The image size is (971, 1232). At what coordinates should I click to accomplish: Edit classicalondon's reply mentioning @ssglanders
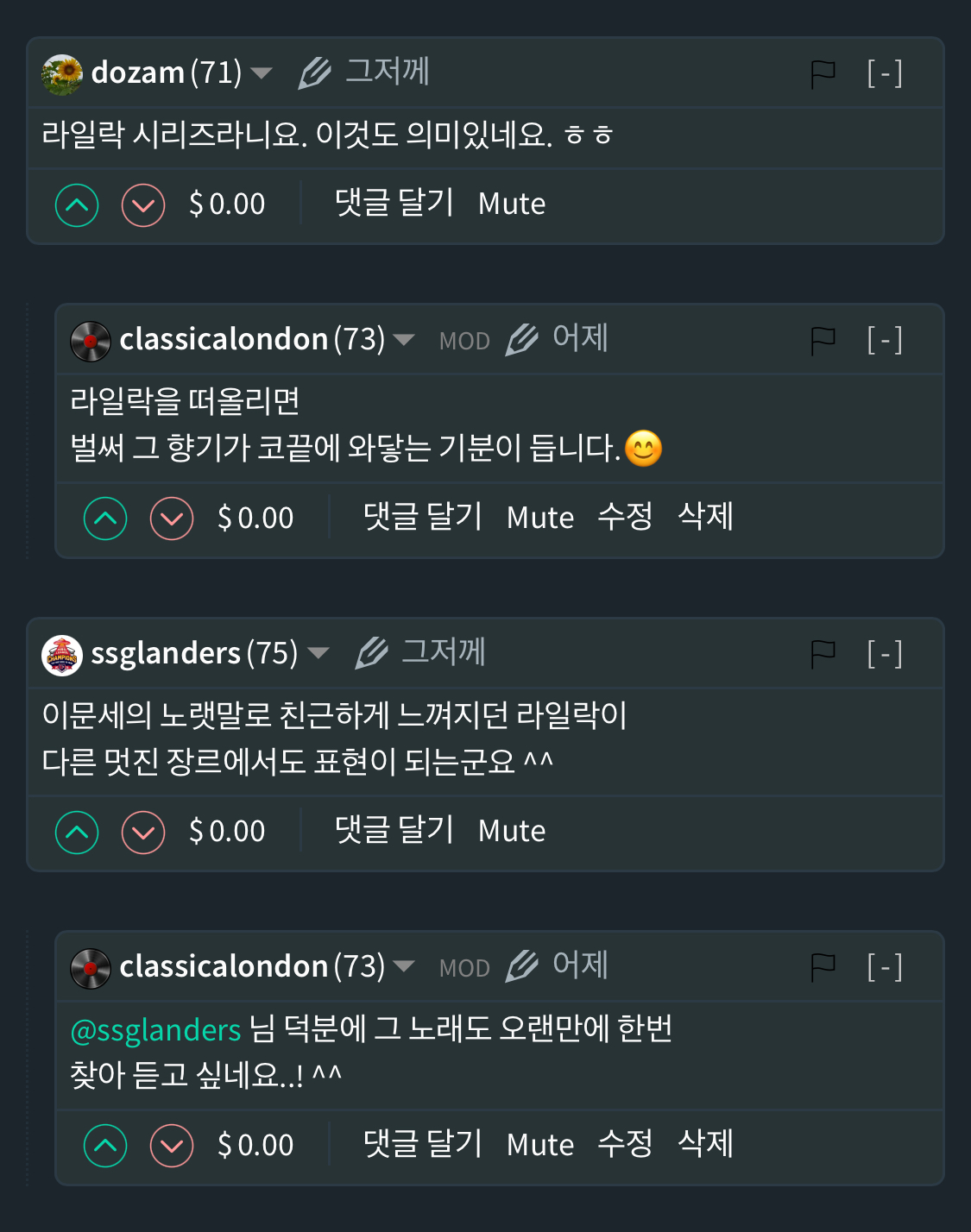625,1145
